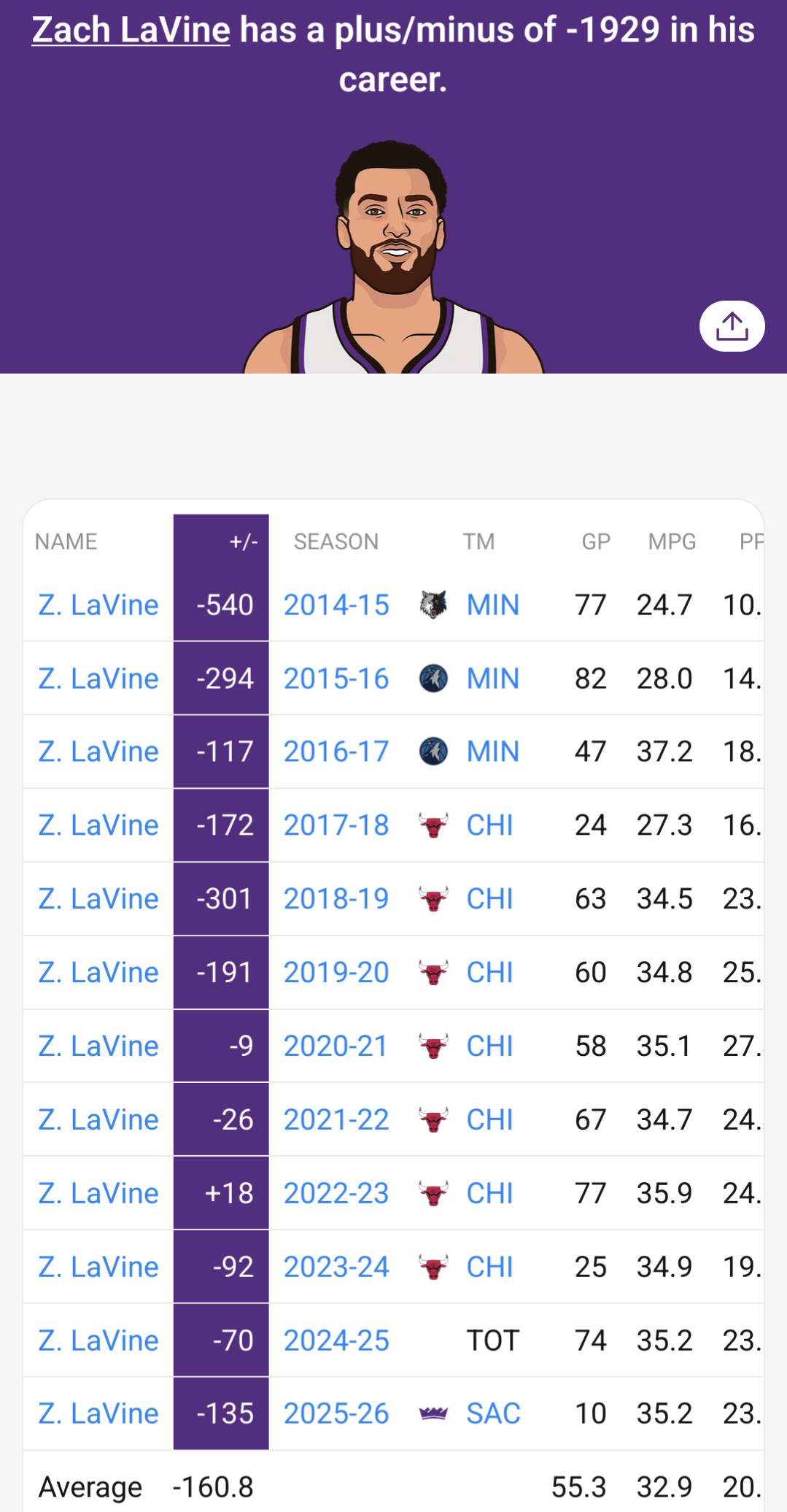Sort by the SEASON column header
The height and width of the screenshot is (1512, 787).
pos(336,541)
